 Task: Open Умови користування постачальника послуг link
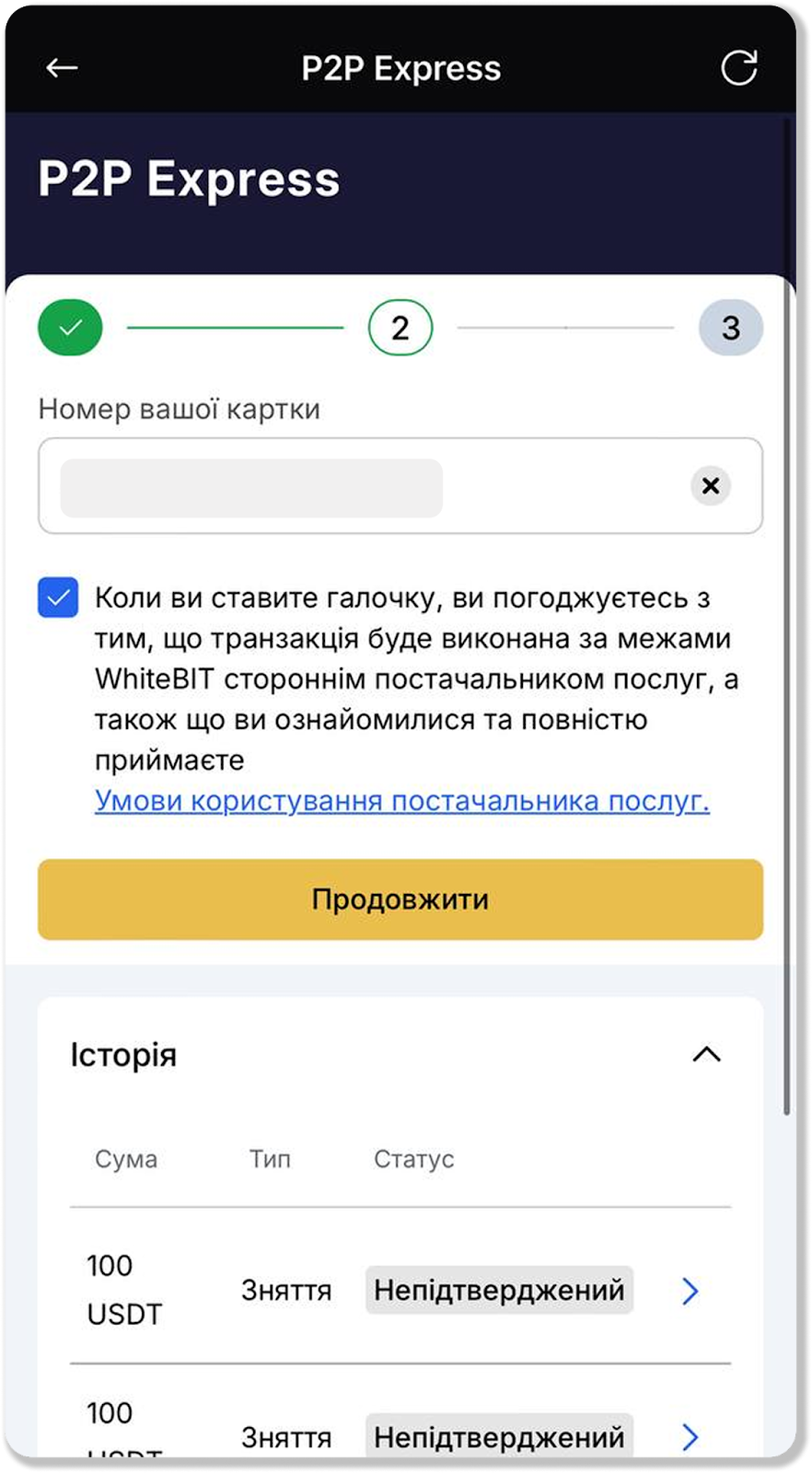point(401,801)
